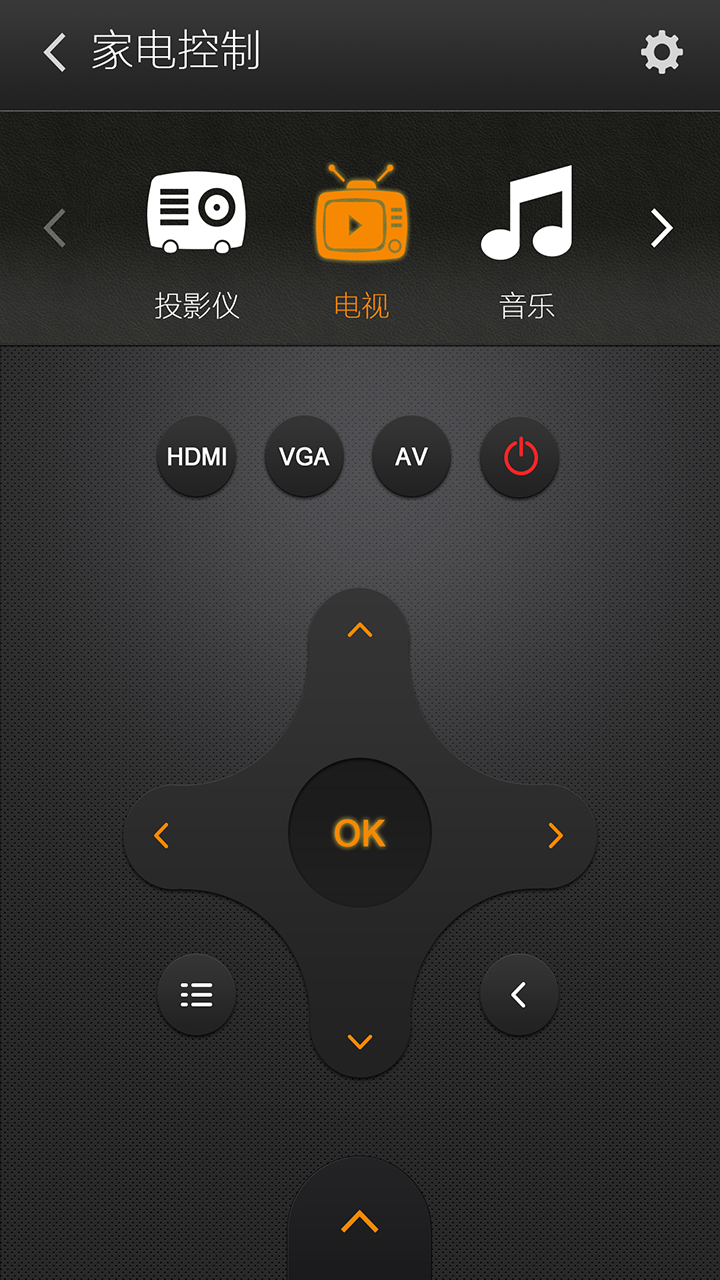Open the settings gear
This screenshot has height=1280, width=720.
click(x=661, y=52)
